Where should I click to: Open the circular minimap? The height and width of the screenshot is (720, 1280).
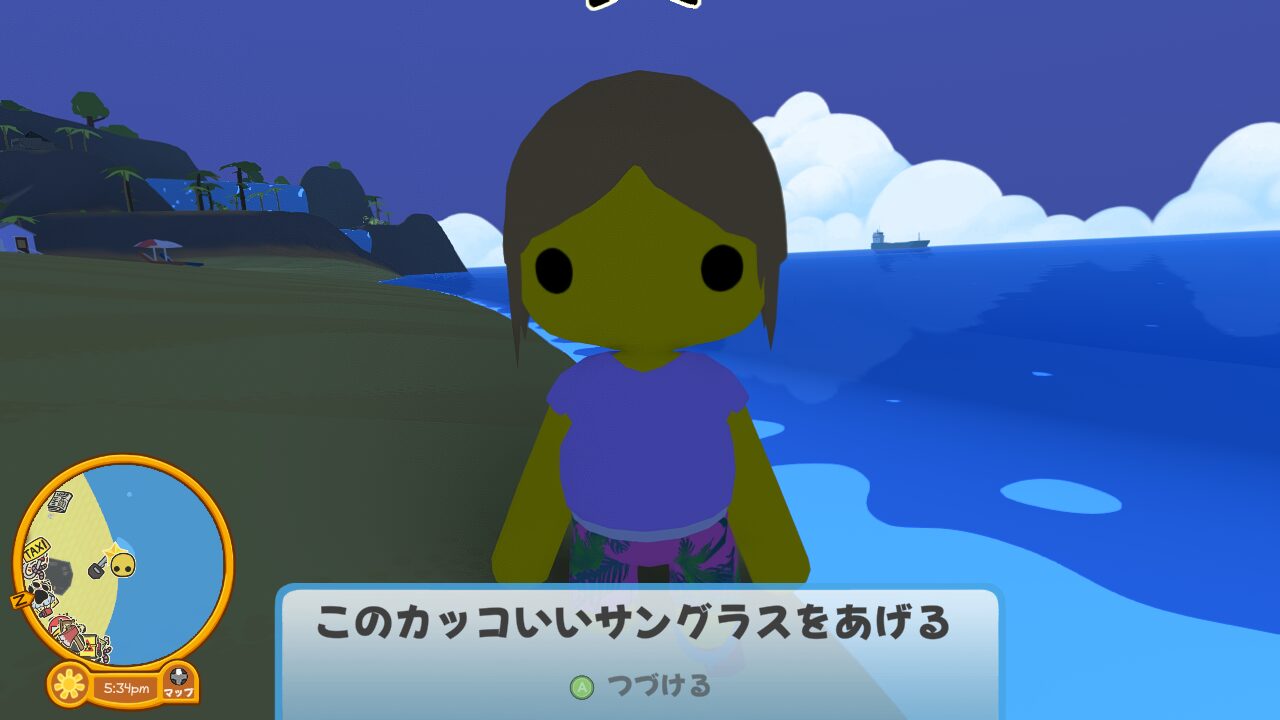coord(124,562)
